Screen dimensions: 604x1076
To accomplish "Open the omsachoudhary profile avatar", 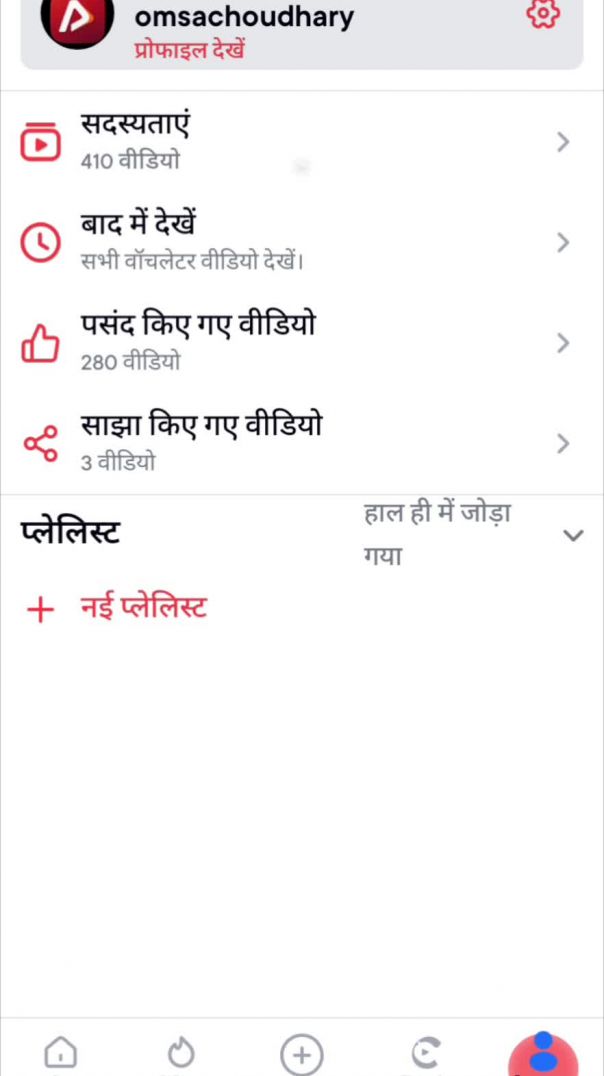I will pyautogui.click(x=78, y=22).
